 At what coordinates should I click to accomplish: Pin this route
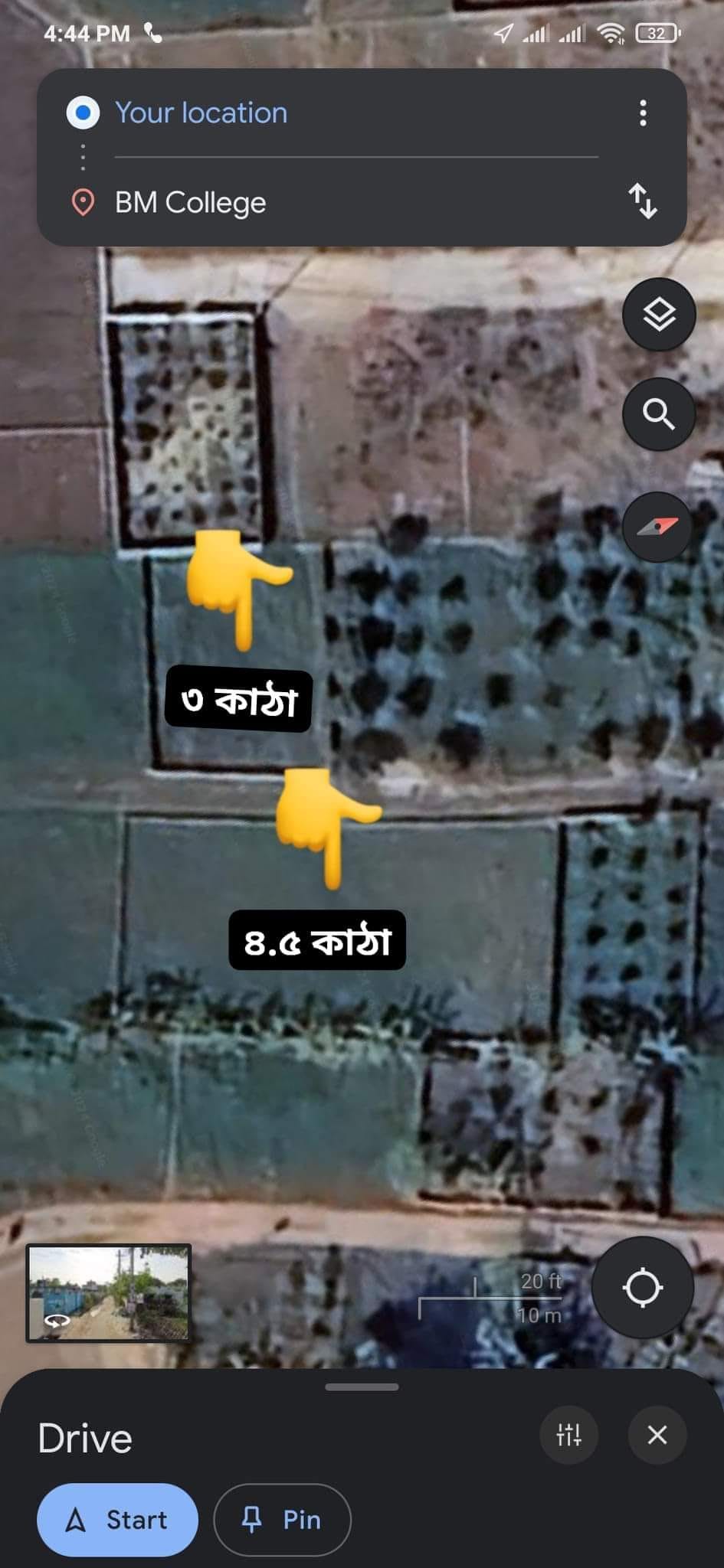point(282,1520)
